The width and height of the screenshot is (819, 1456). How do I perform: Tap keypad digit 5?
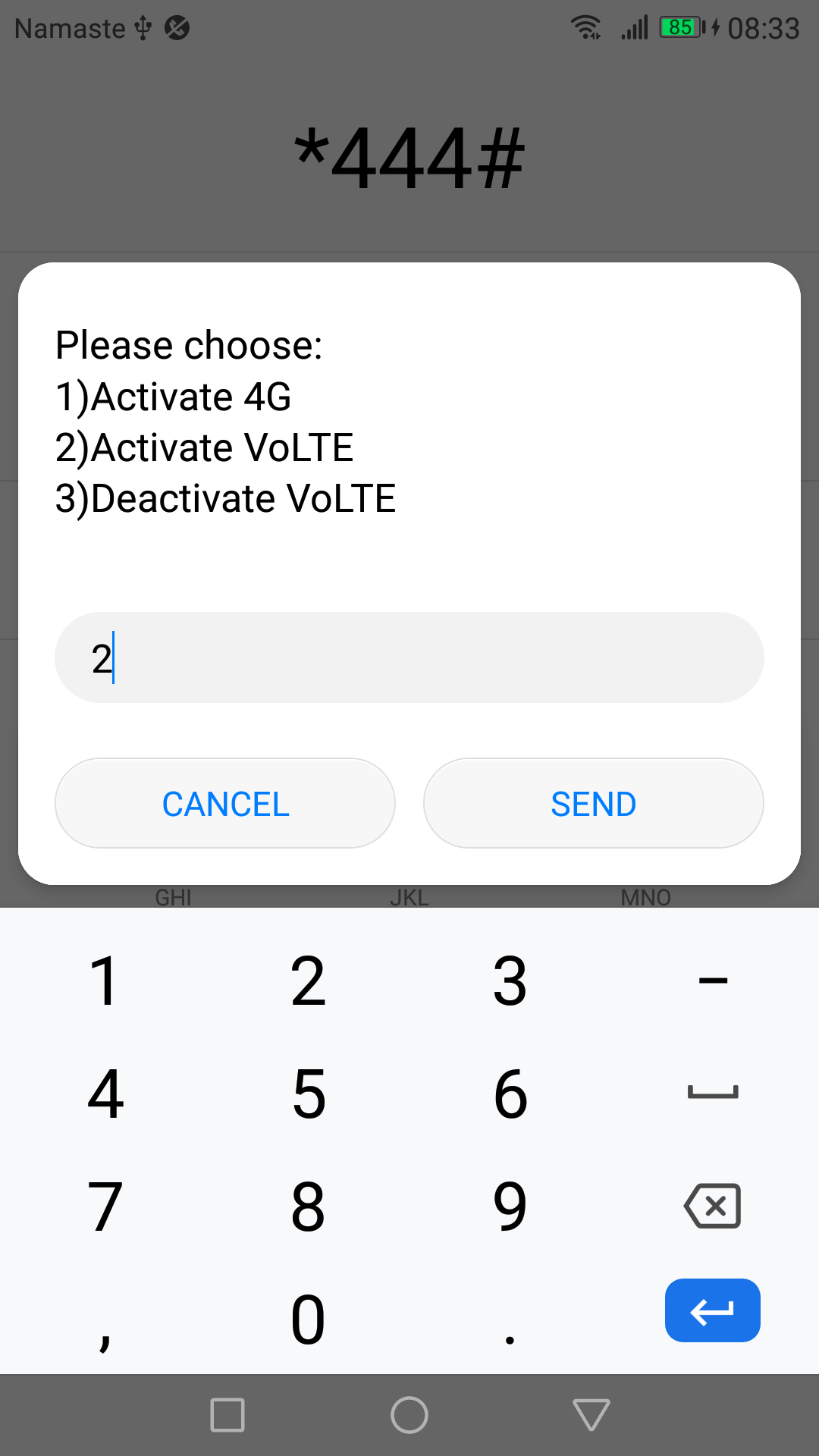[307, 1092]
